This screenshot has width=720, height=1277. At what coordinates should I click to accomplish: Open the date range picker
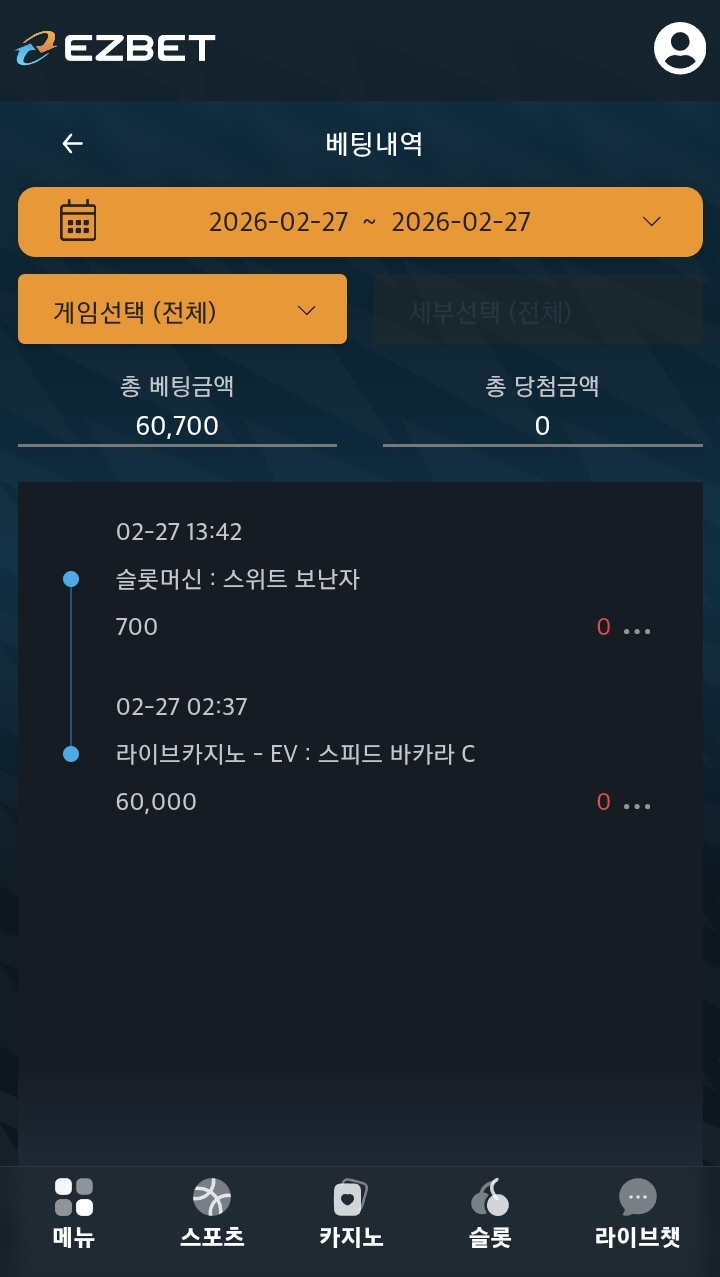pyautogui.click(x=360, y=222)
